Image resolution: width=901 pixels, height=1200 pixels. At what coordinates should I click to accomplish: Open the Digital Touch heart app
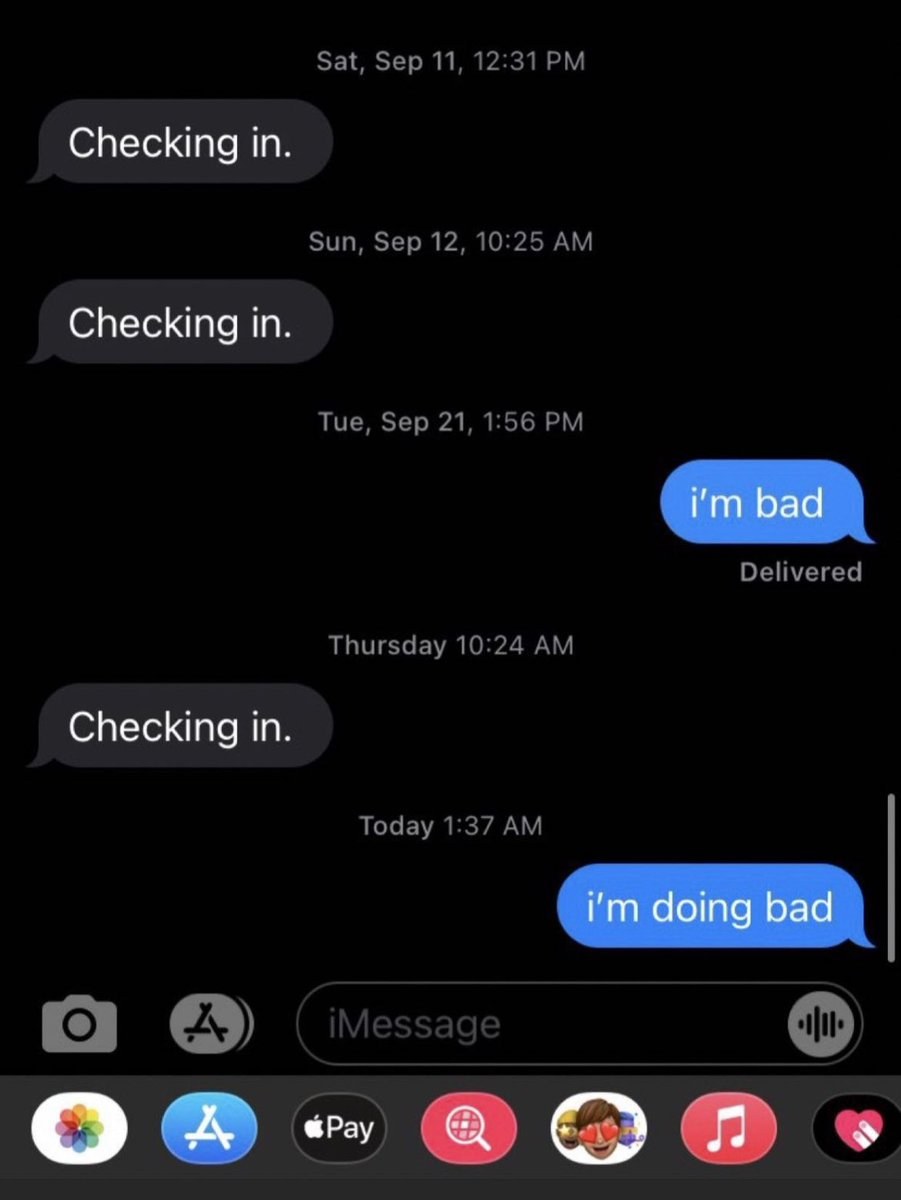click(x=858, y=1128)
